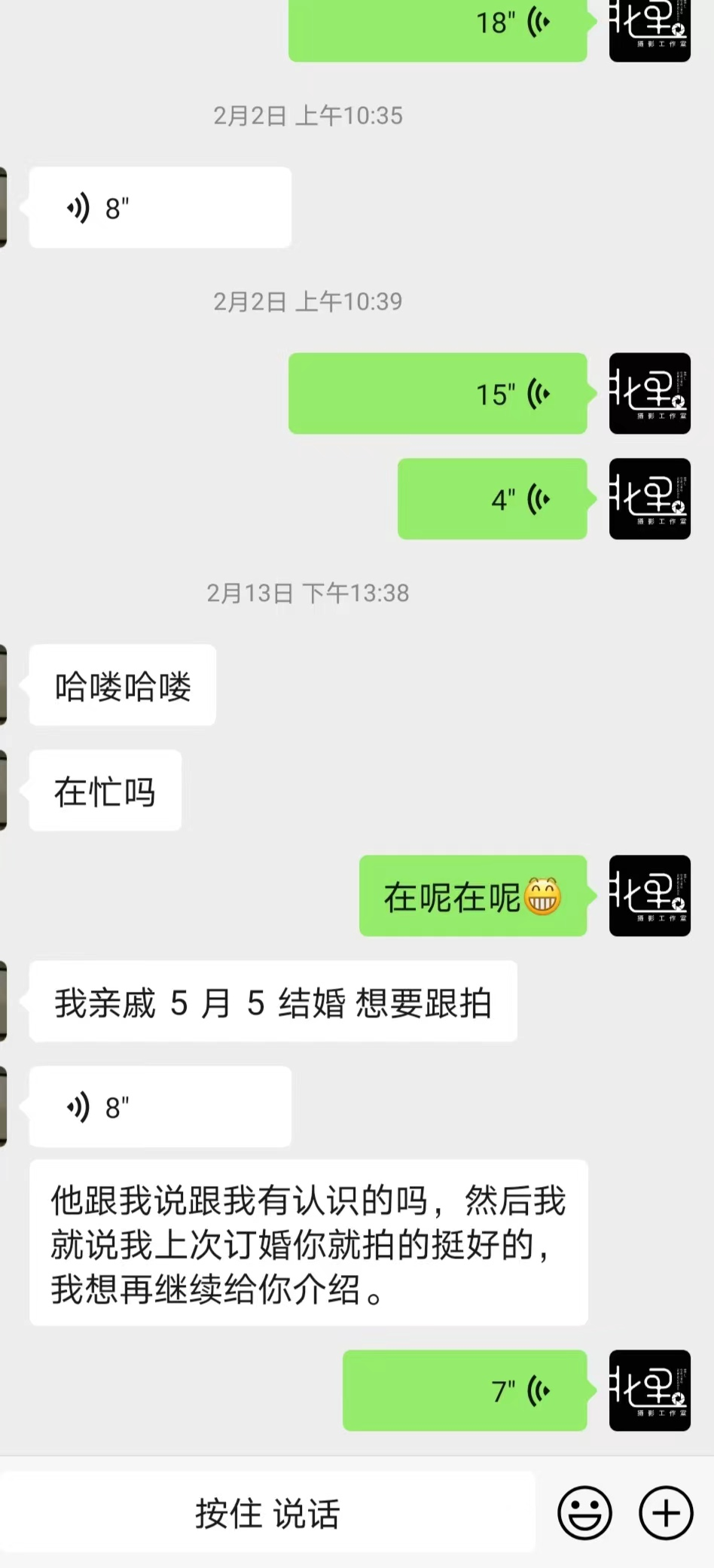
Task: Open the emoji sticker panel
Action: coord(584,1512)
